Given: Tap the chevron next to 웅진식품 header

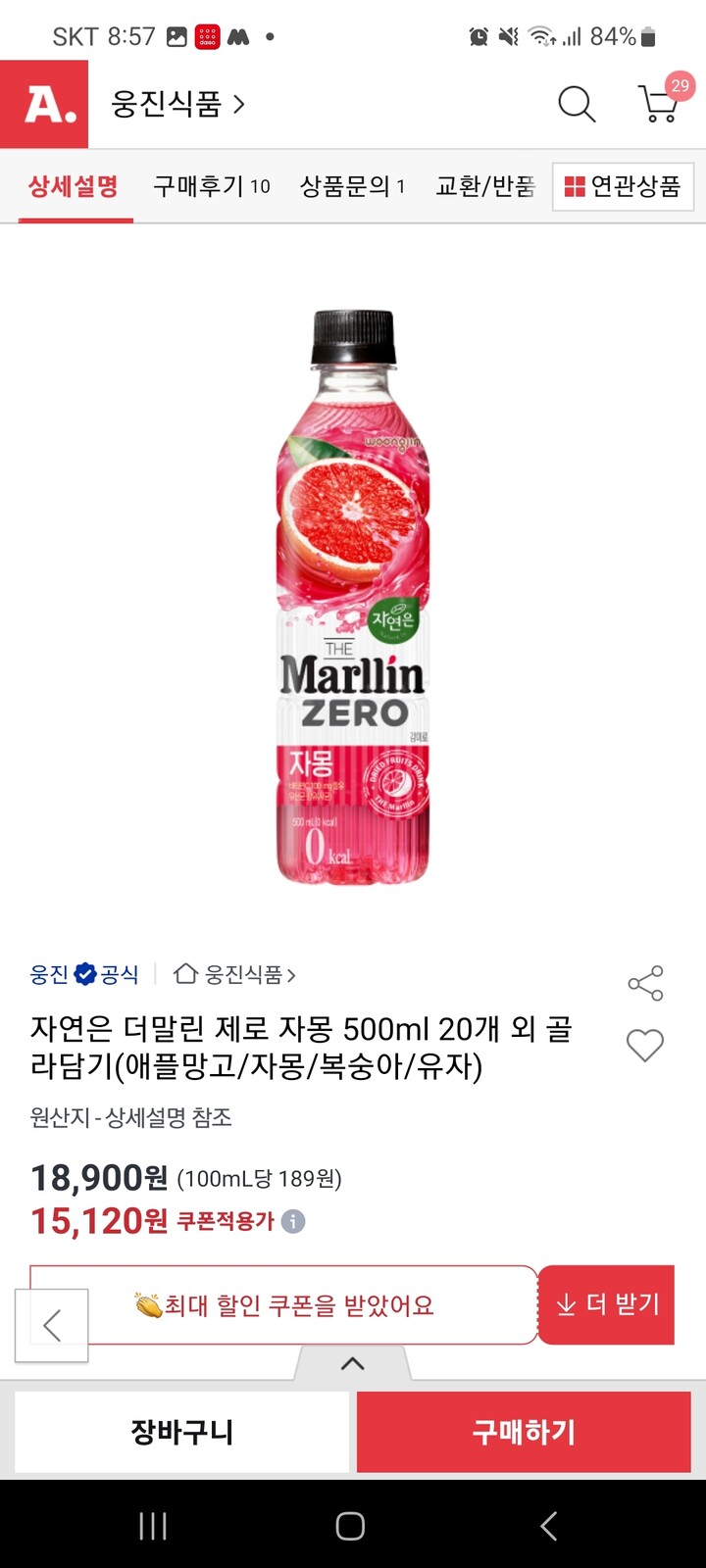Looking at the screenshot, I should tap(239, 105).
